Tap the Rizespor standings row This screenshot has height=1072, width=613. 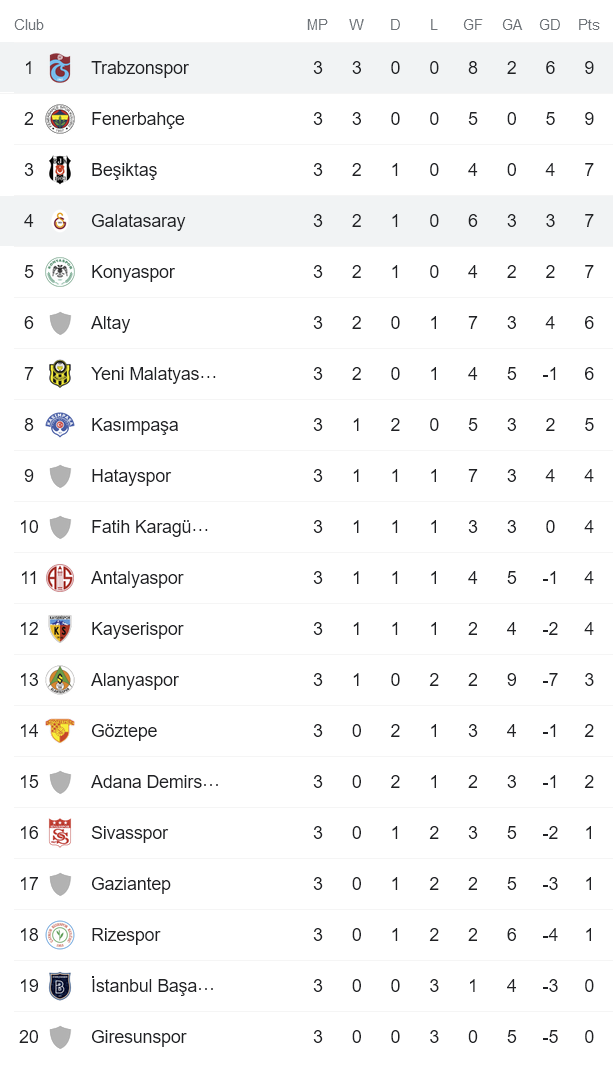pos(126,935)
